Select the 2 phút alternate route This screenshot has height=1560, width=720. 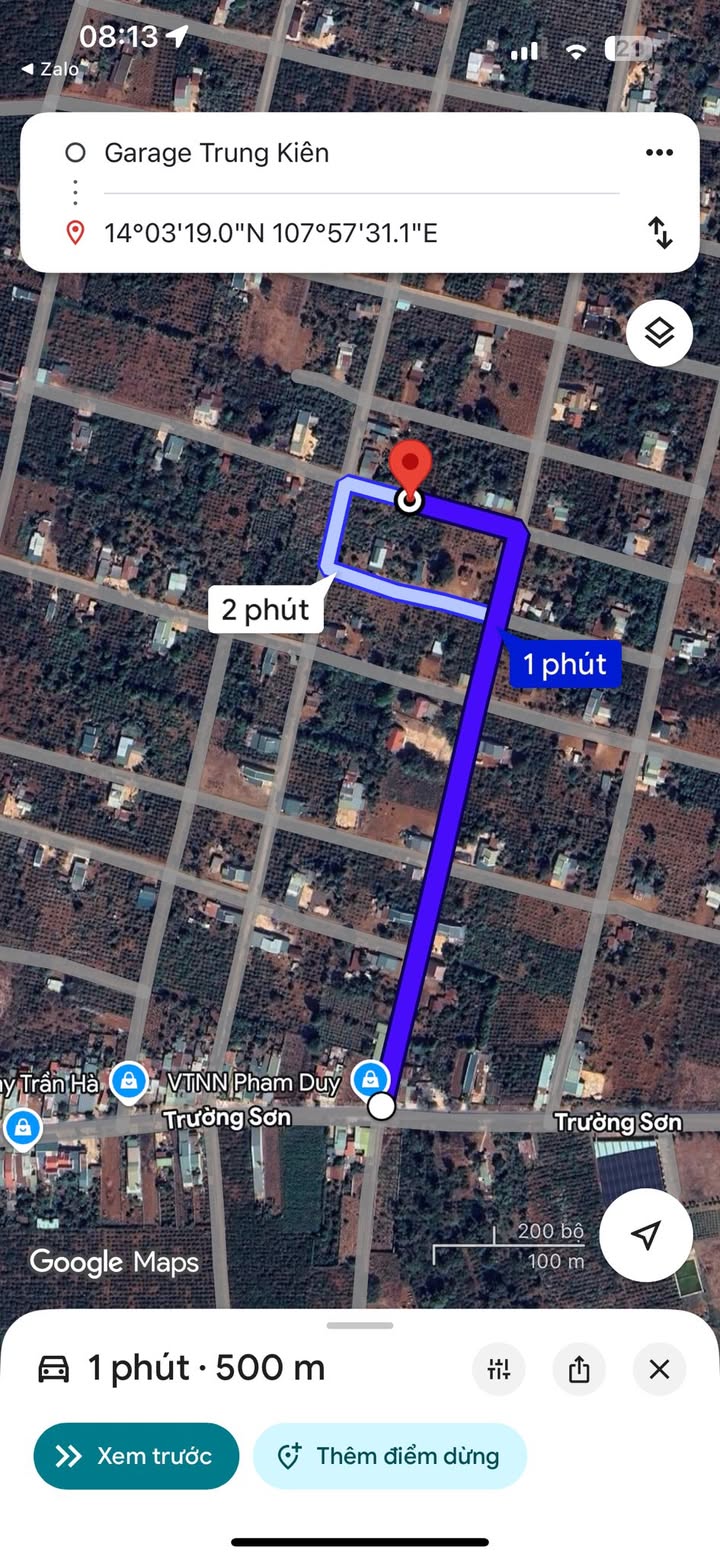click(x=265, y=609)
